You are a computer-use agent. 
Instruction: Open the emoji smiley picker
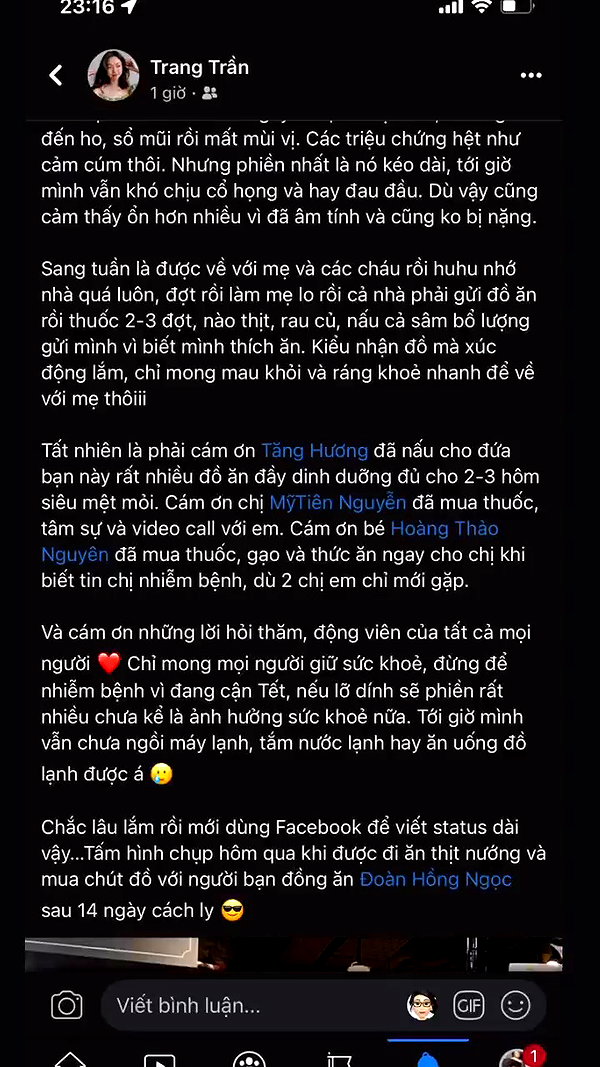click(515, 1005)
